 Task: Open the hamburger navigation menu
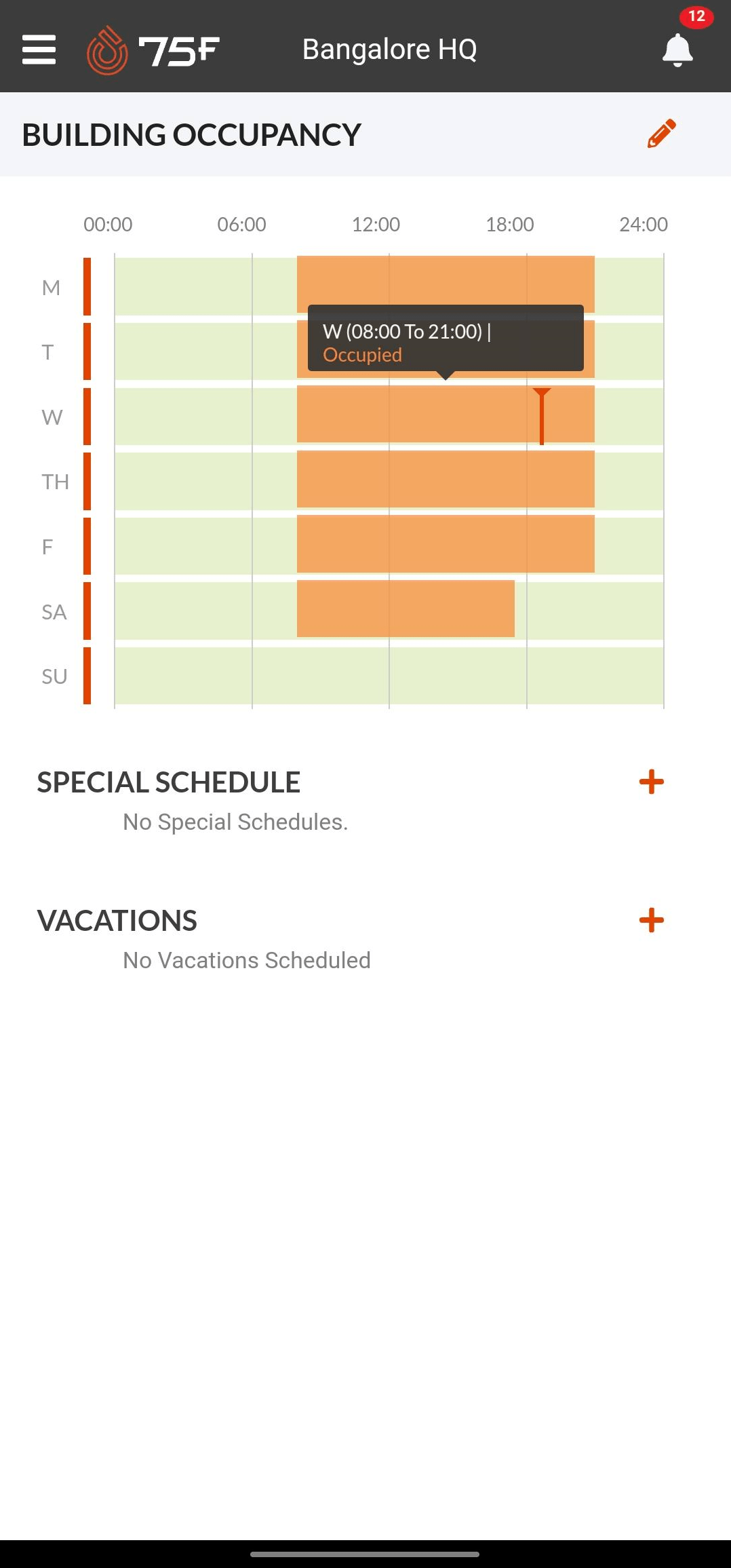coord(39,50)
